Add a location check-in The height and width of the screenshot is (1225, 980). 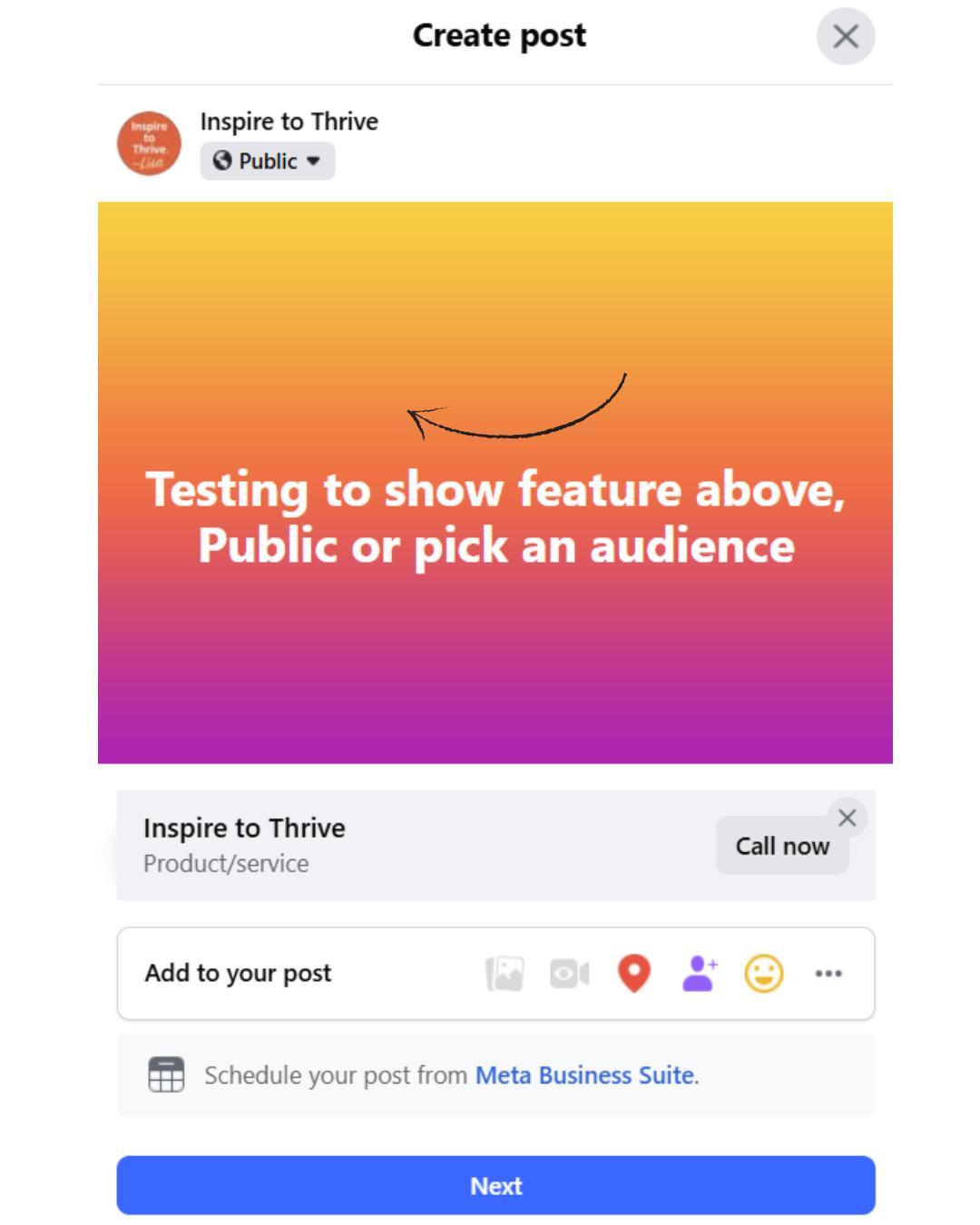pyautogui.click(x=633, y=973)
